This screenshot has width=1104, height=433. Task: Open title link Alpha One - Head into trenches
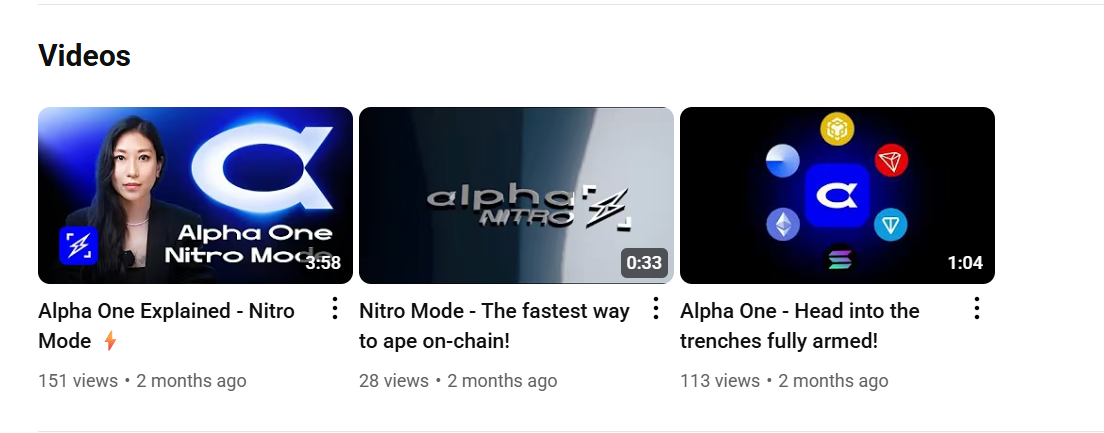pyautogui.click(x=799, y=325)
